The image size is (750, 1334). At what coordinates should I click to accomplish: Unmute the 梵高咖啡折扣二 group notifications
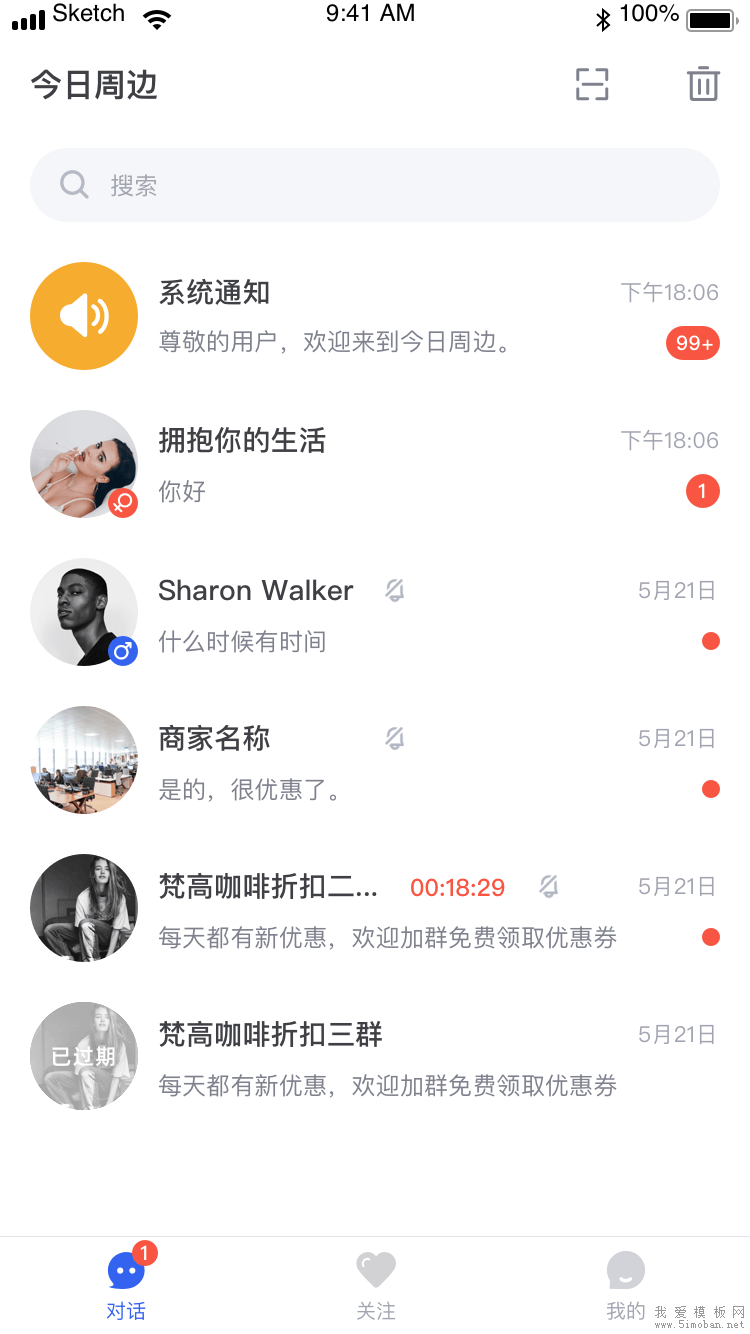point(548,886)
